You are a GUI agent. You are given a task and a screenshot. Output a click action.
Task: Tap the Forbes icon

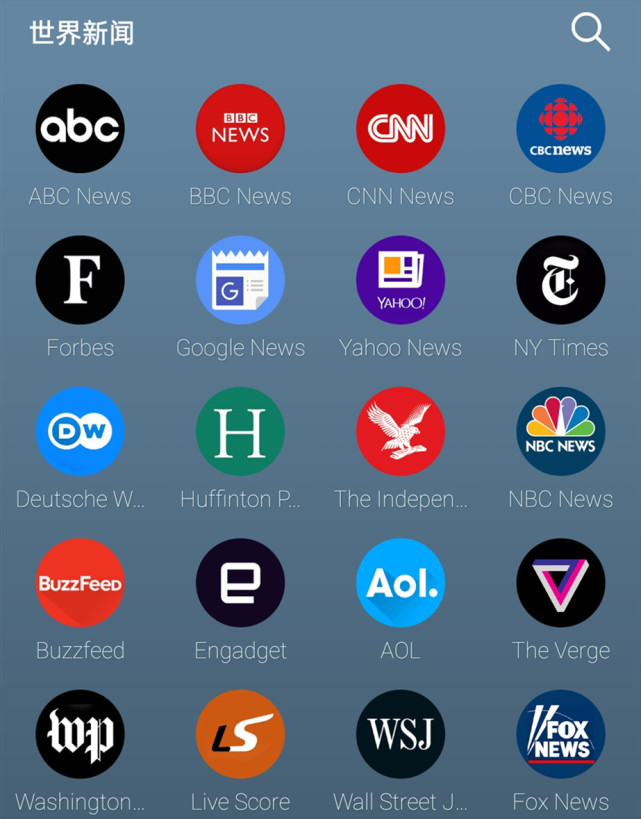tap(80, 280)
